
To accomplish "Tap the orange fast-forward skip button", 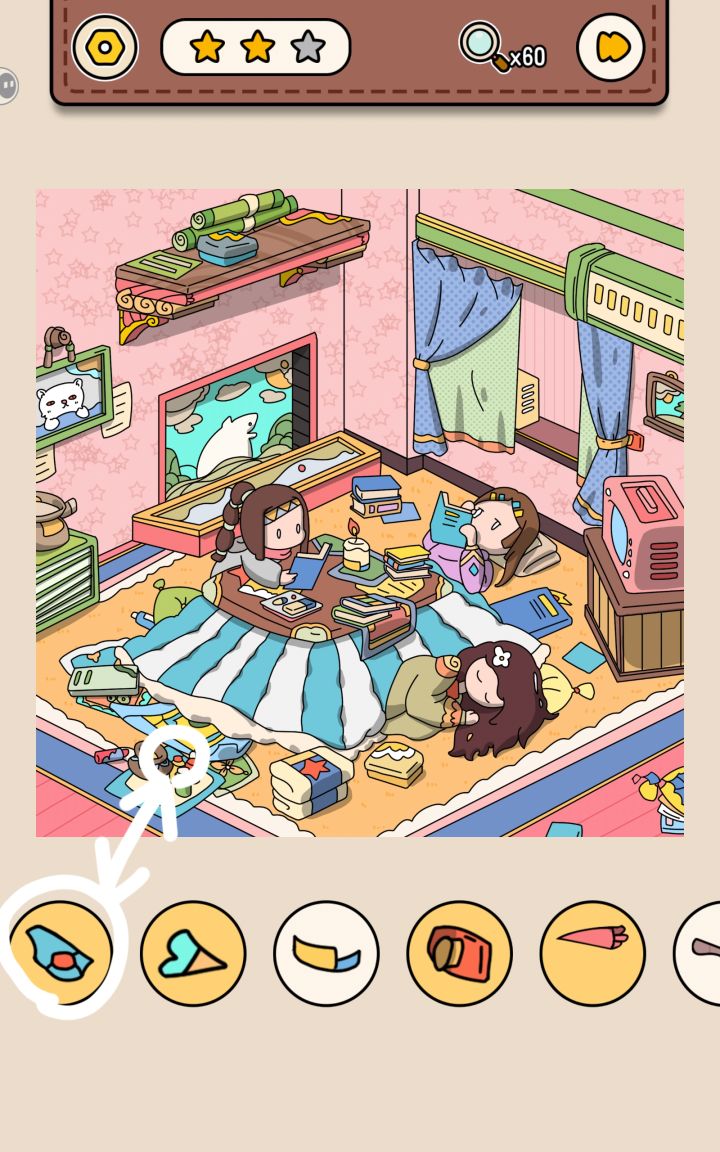I will coord(613,46).
